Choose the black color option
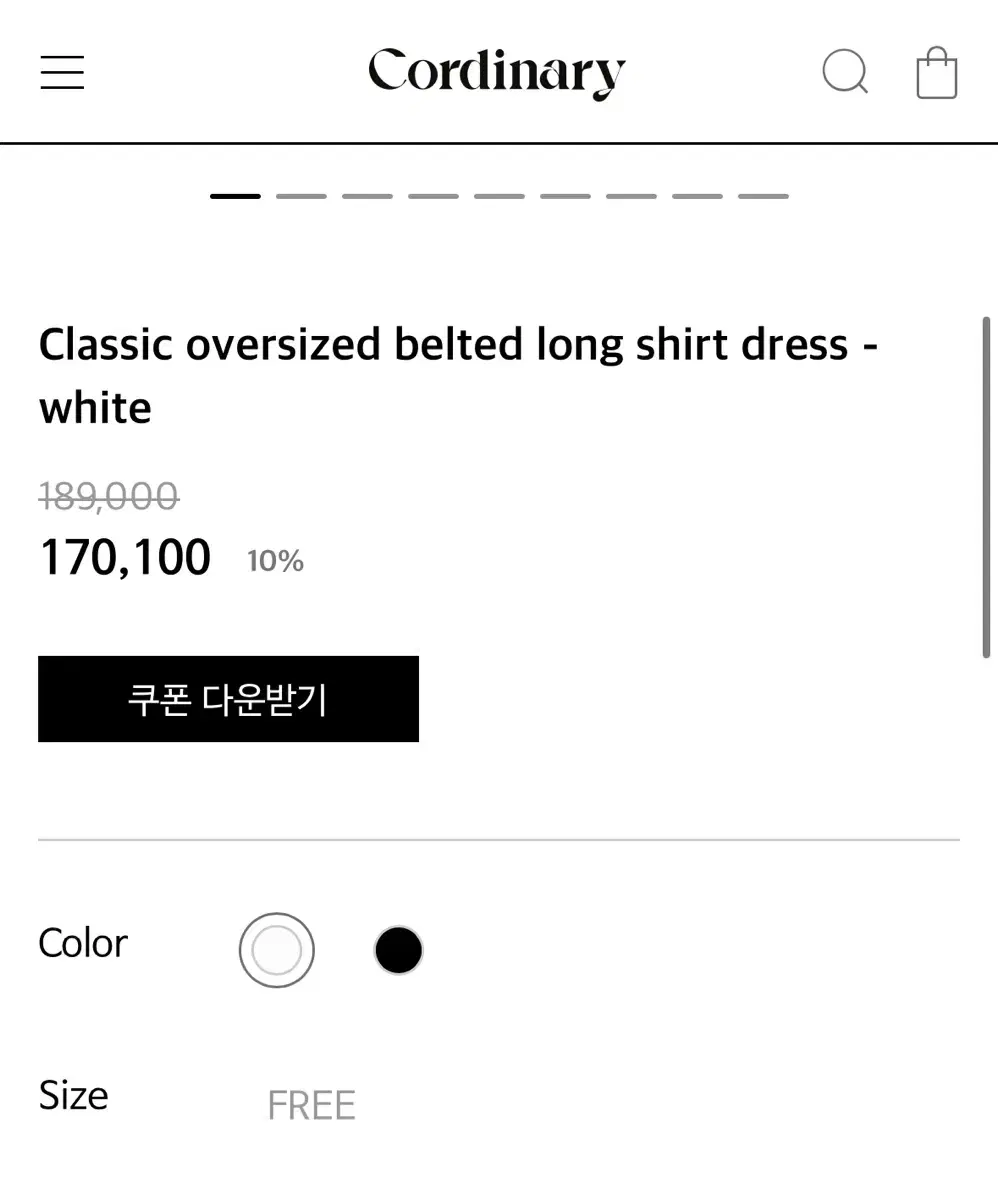 click(x=398, y=949)
